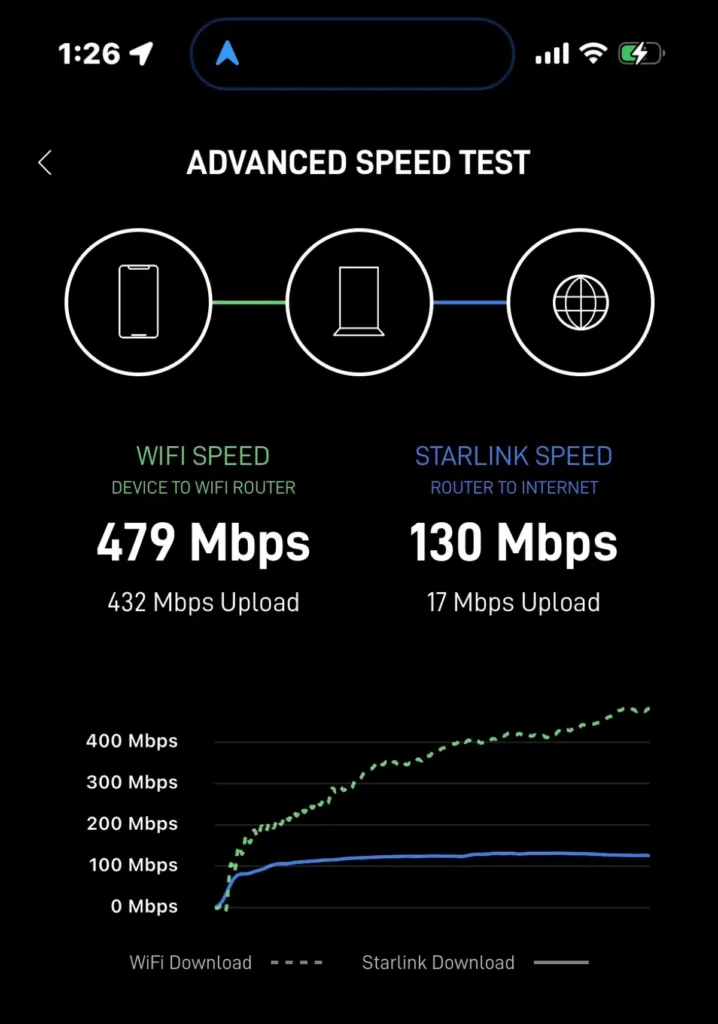
Task: Go back from Advanced Speed Test
Action: tap(45, 163)
